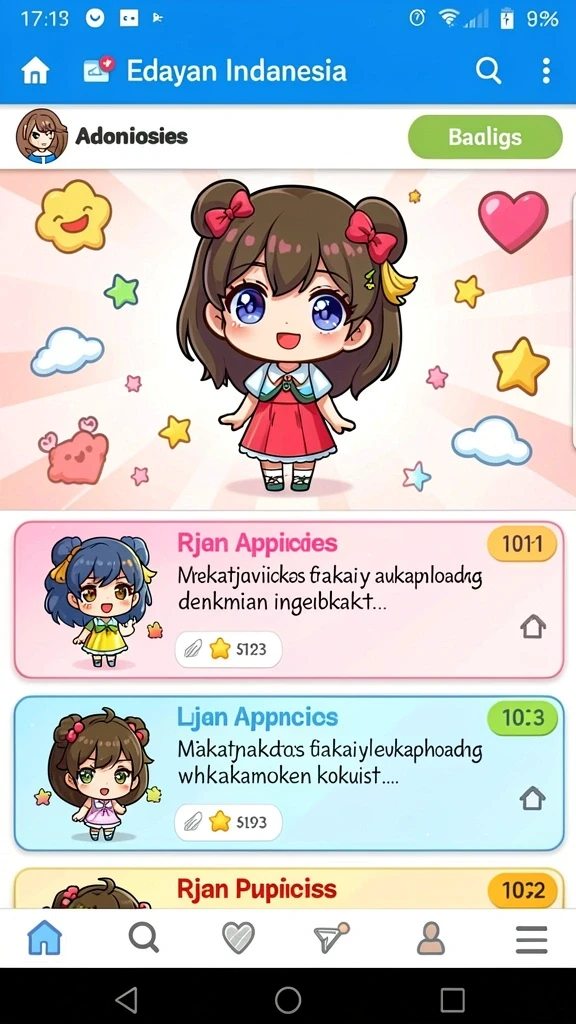Tap the 5123 star chip
This screenshot has width=576, height=1024.
tap(229, 649)
